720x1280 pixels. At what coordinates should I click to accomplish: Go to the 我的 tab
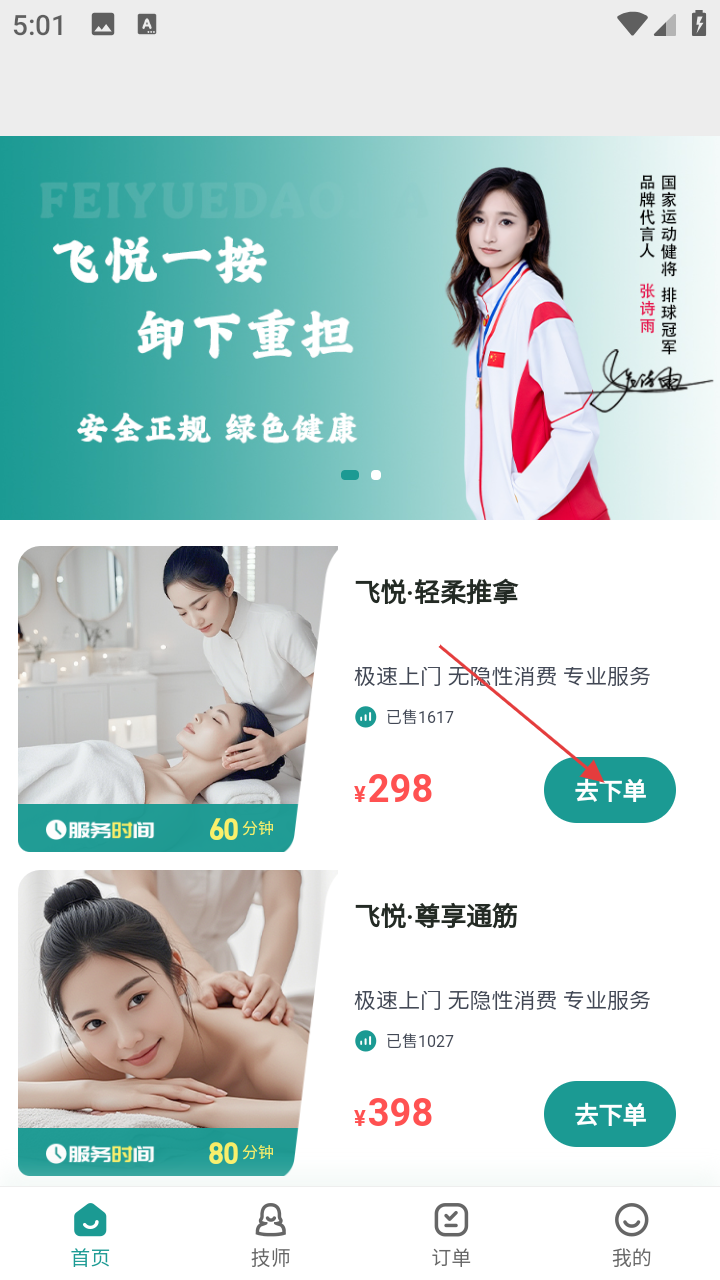631,1235
